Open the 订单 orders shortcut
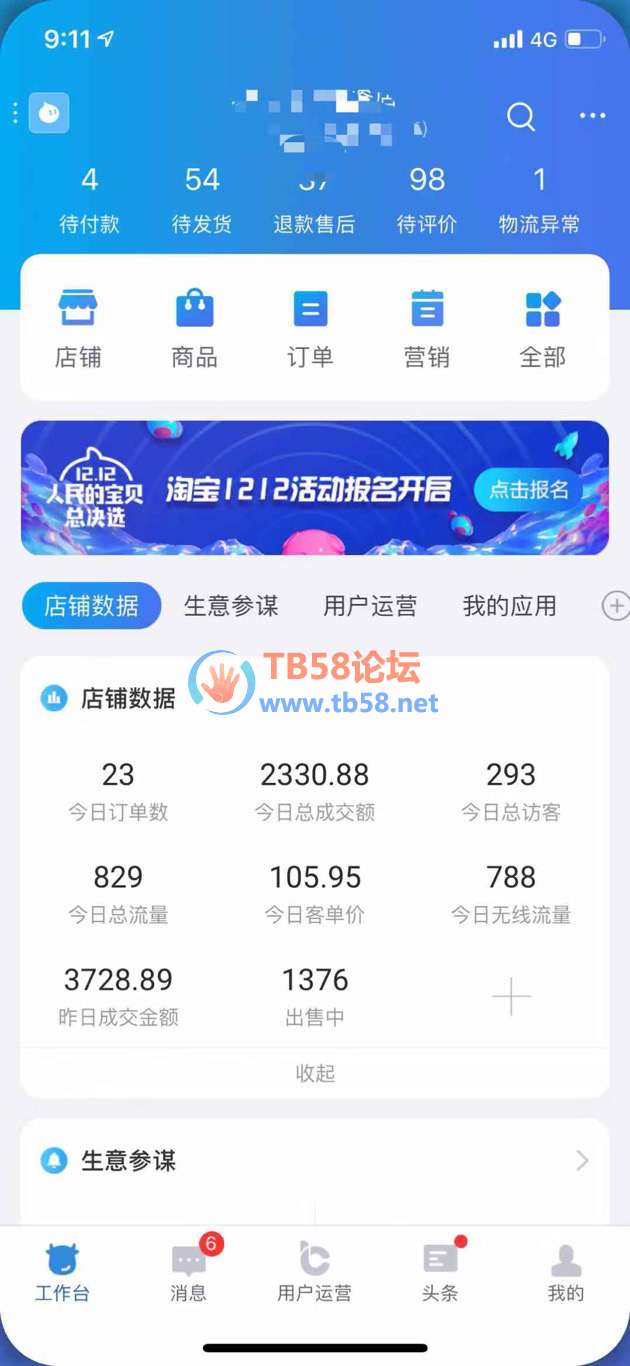This screenshot has height=1366, width=630. 310,328
